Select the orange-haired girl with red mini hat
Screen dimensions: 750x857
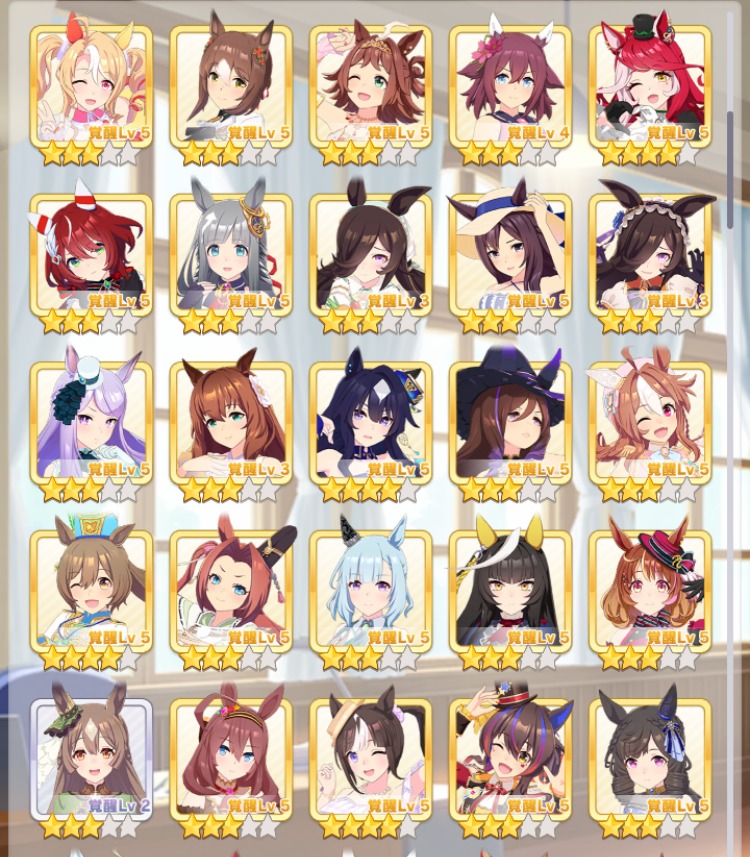(x=650, y=591)
